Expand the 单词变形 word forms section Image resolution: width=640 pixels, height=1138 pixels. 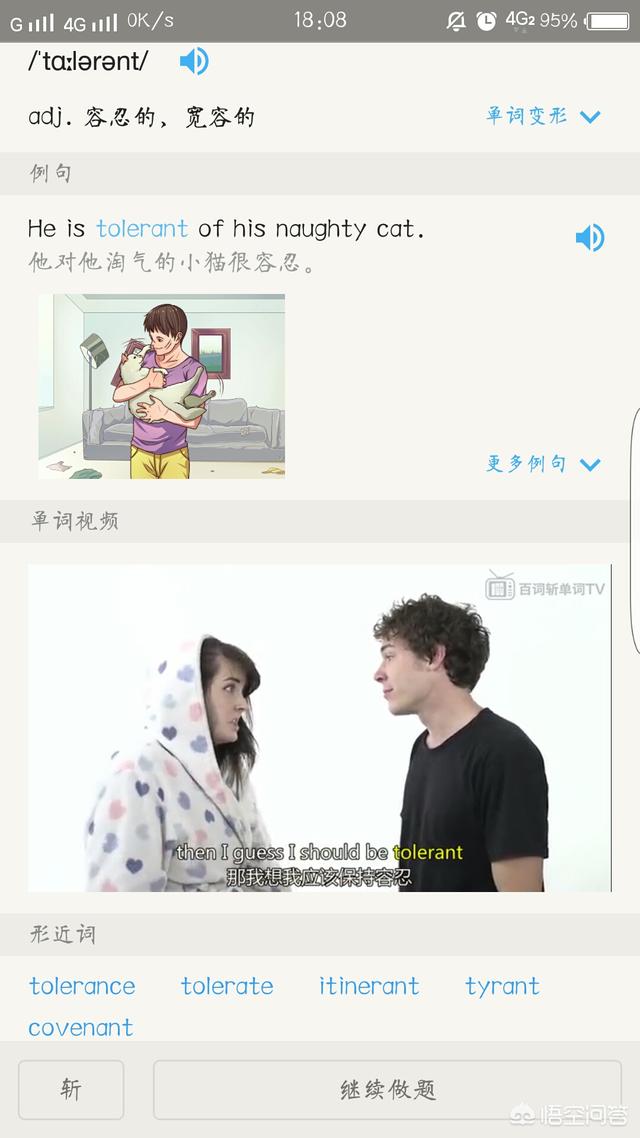[543, 116]
